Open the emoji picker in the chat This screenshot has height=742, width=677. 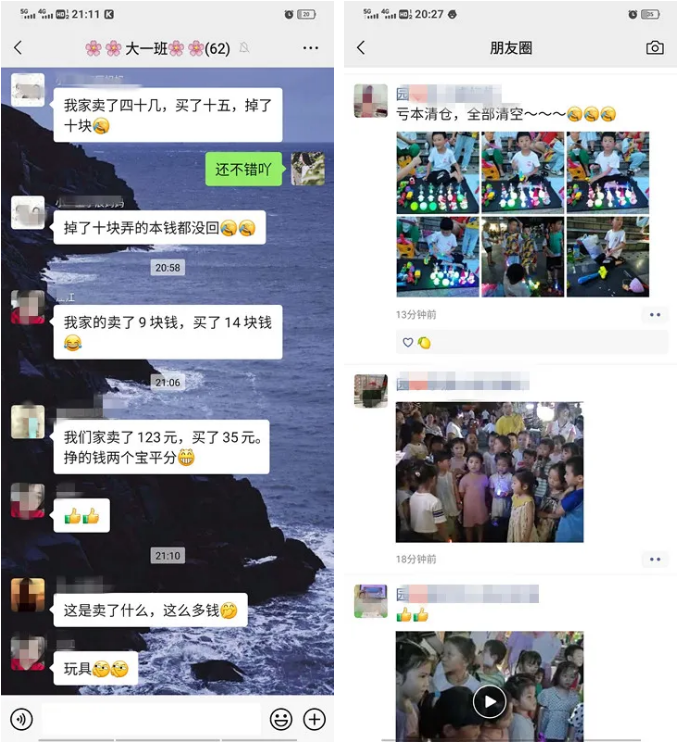(281, 718)
